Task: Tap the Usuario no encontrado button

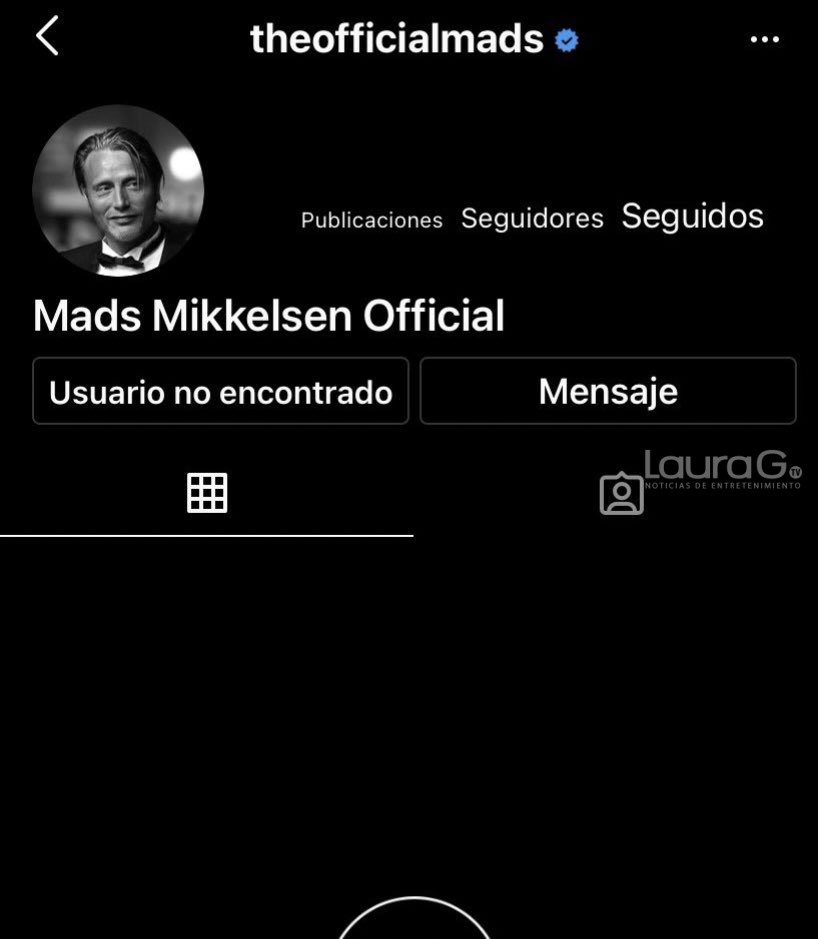Action: (220, 392)
